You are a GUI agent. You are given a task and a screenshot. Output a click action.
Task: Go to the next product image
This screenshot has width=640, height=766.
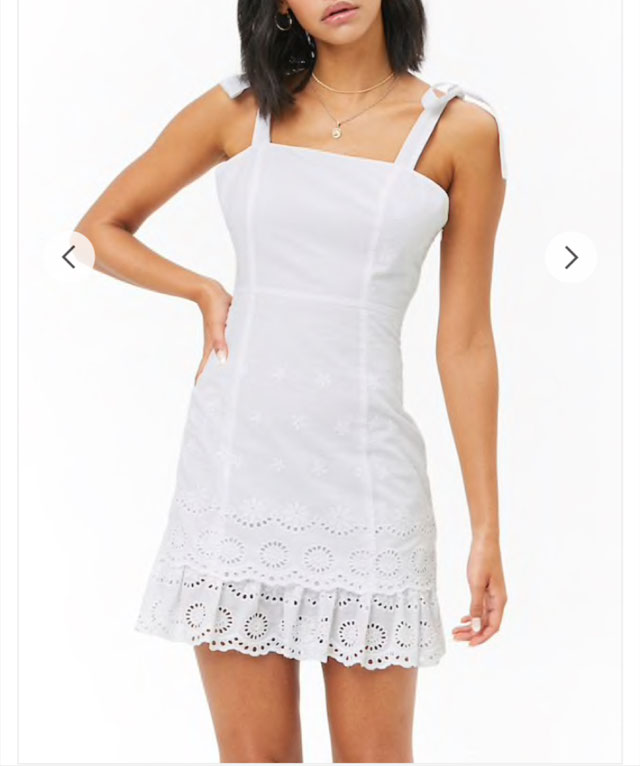(571, 257)
